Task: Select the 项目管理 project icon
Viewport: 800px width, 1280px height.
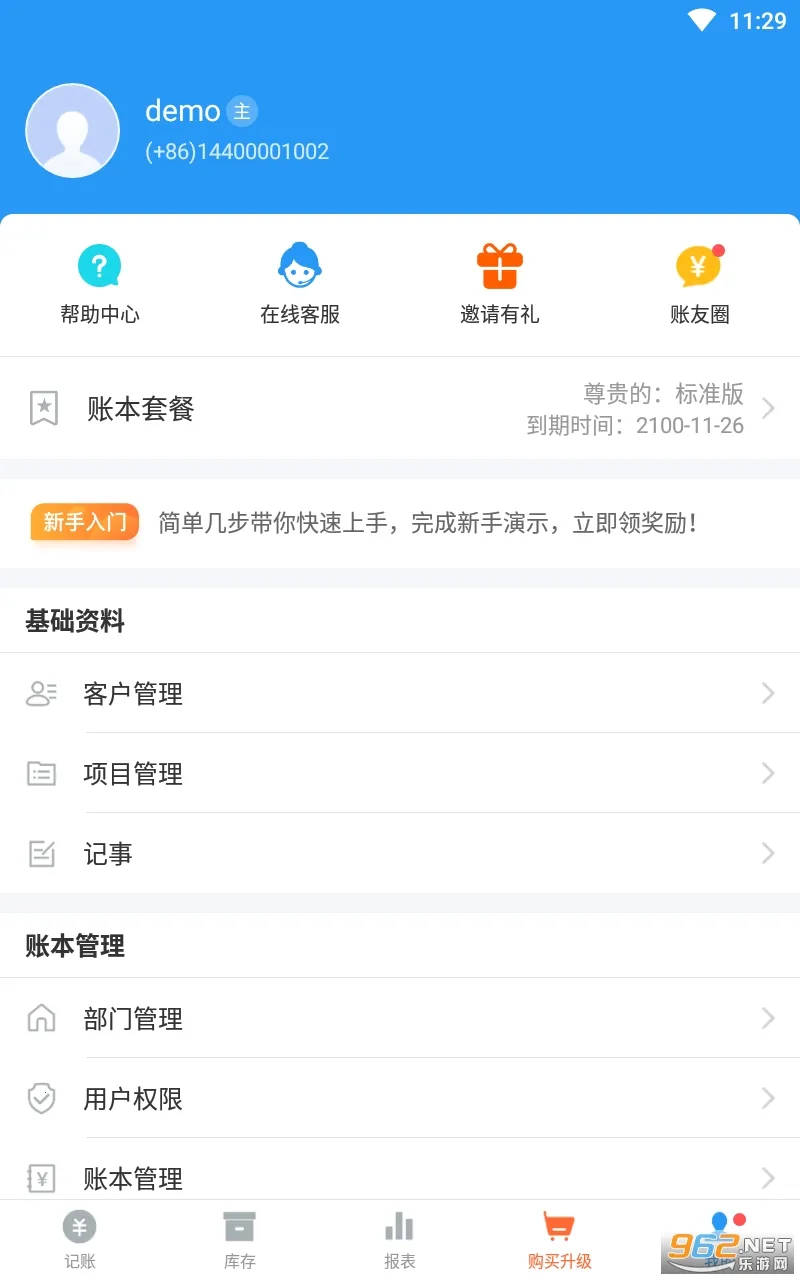Action: [x=41, y=773]
